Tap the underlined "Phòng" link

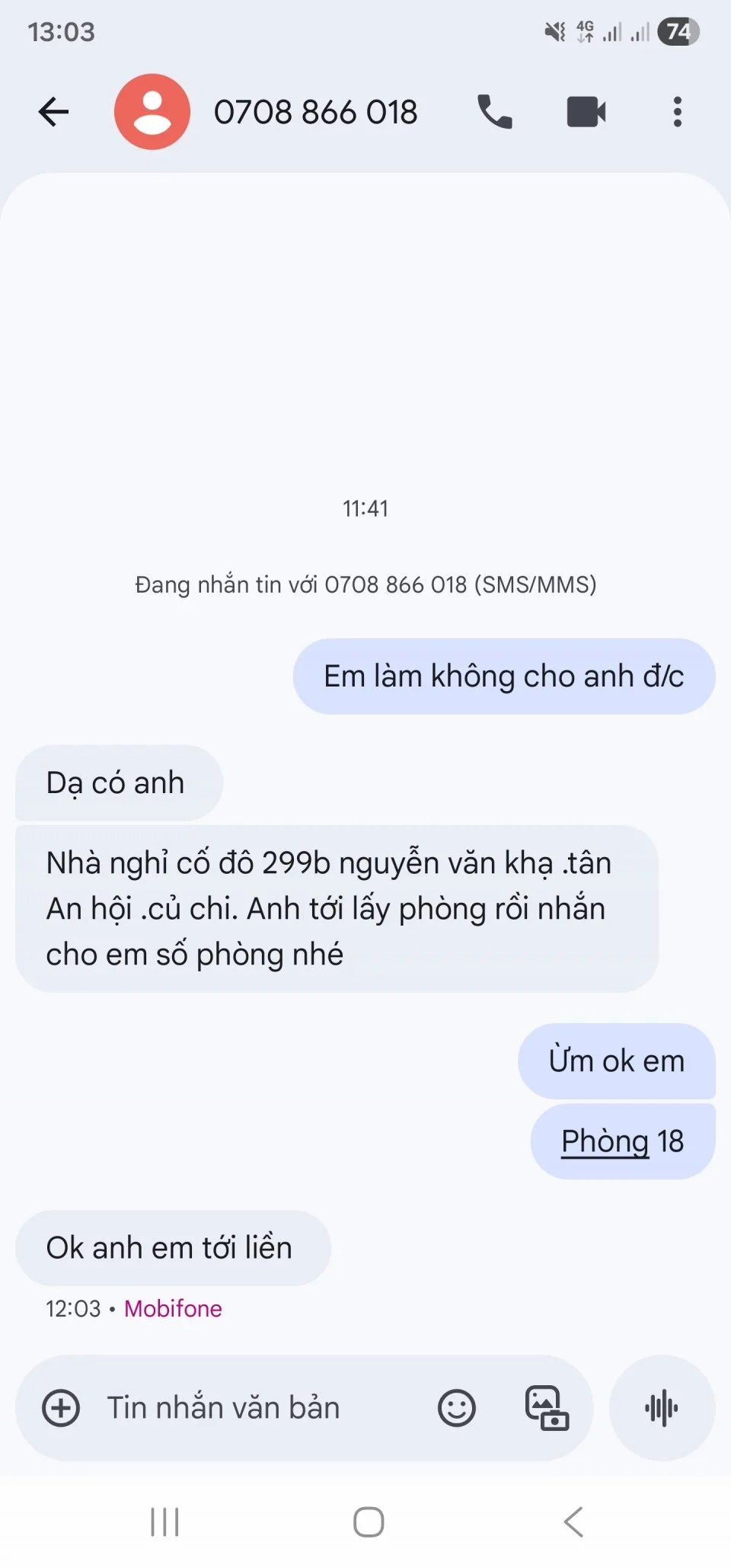coord(605,1141)
